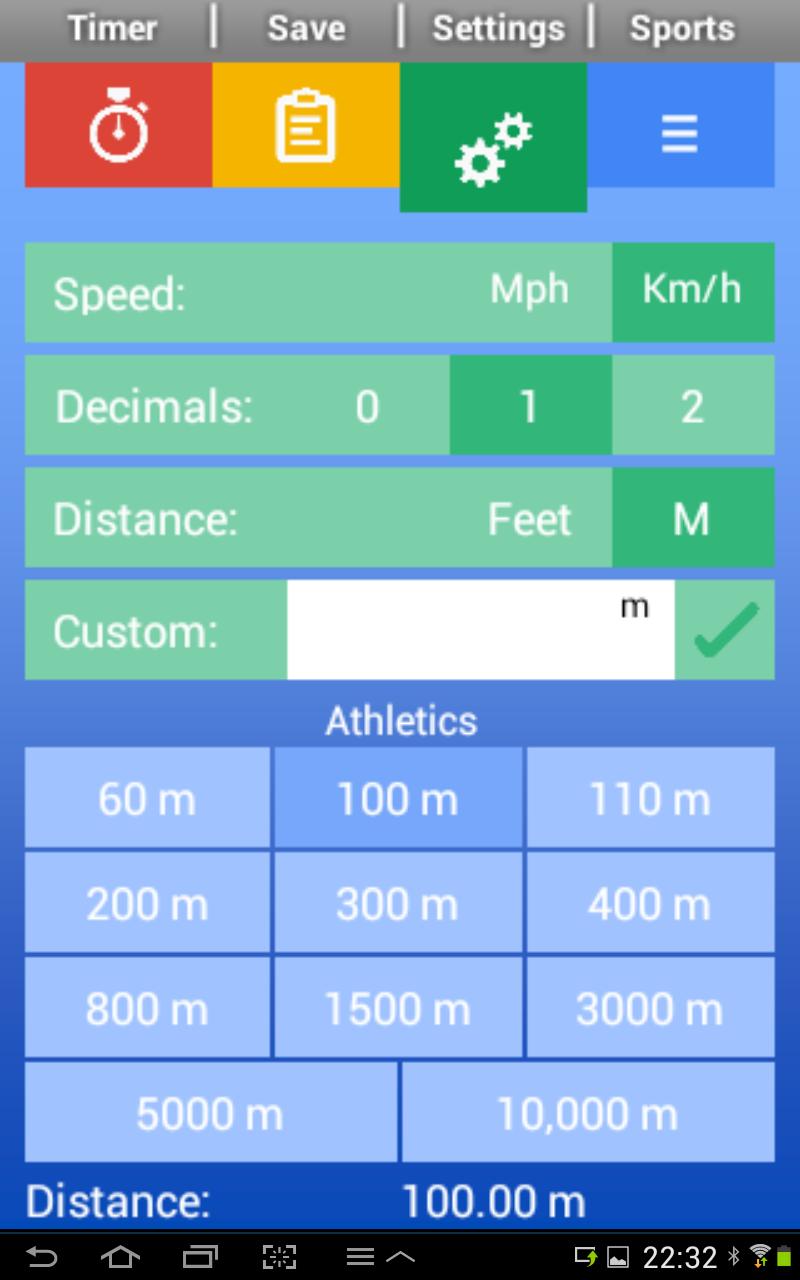Select the stopwatch Timer icon
Screen dimensions: 800x1280
coord(117,124)
